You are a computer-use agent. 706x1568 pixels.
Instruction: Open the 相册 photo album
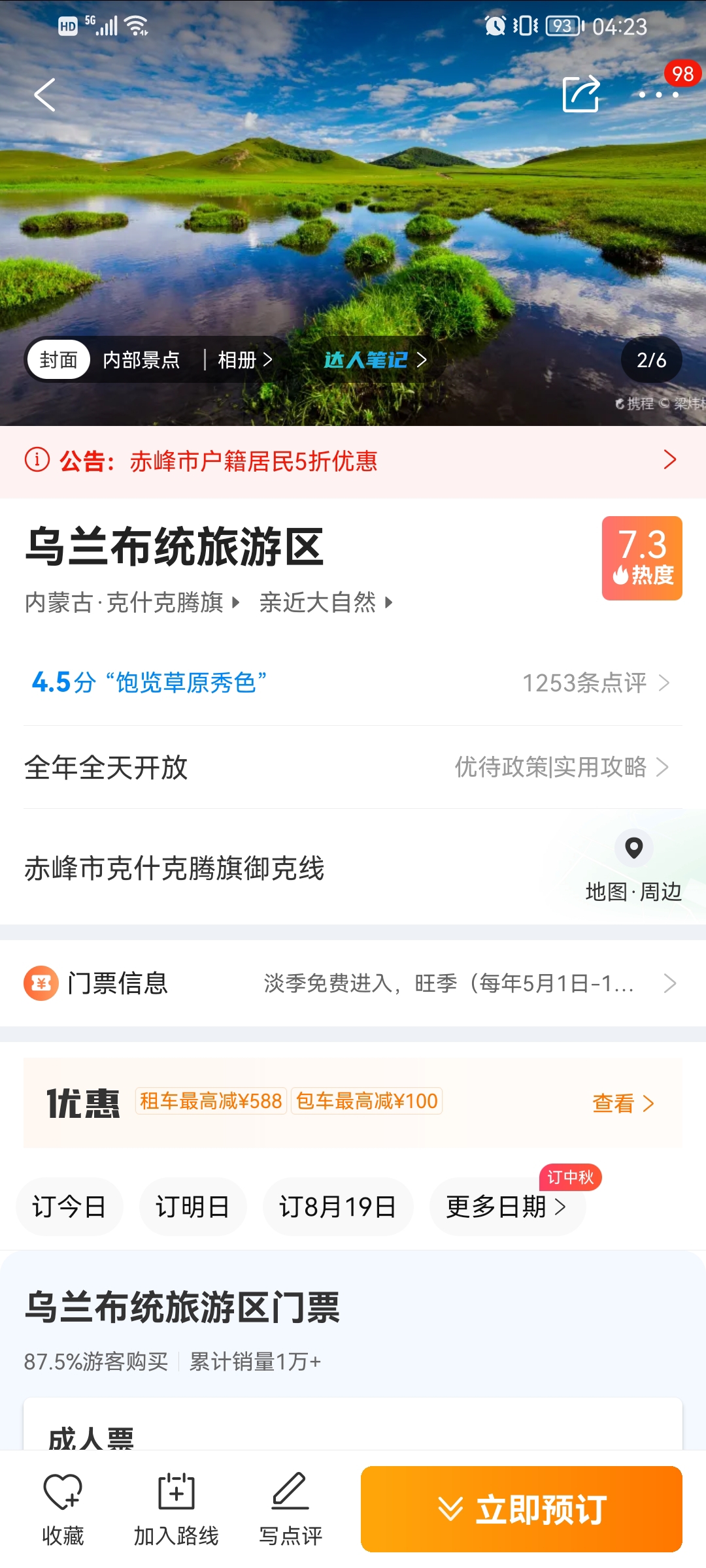[x=244, y=360]
